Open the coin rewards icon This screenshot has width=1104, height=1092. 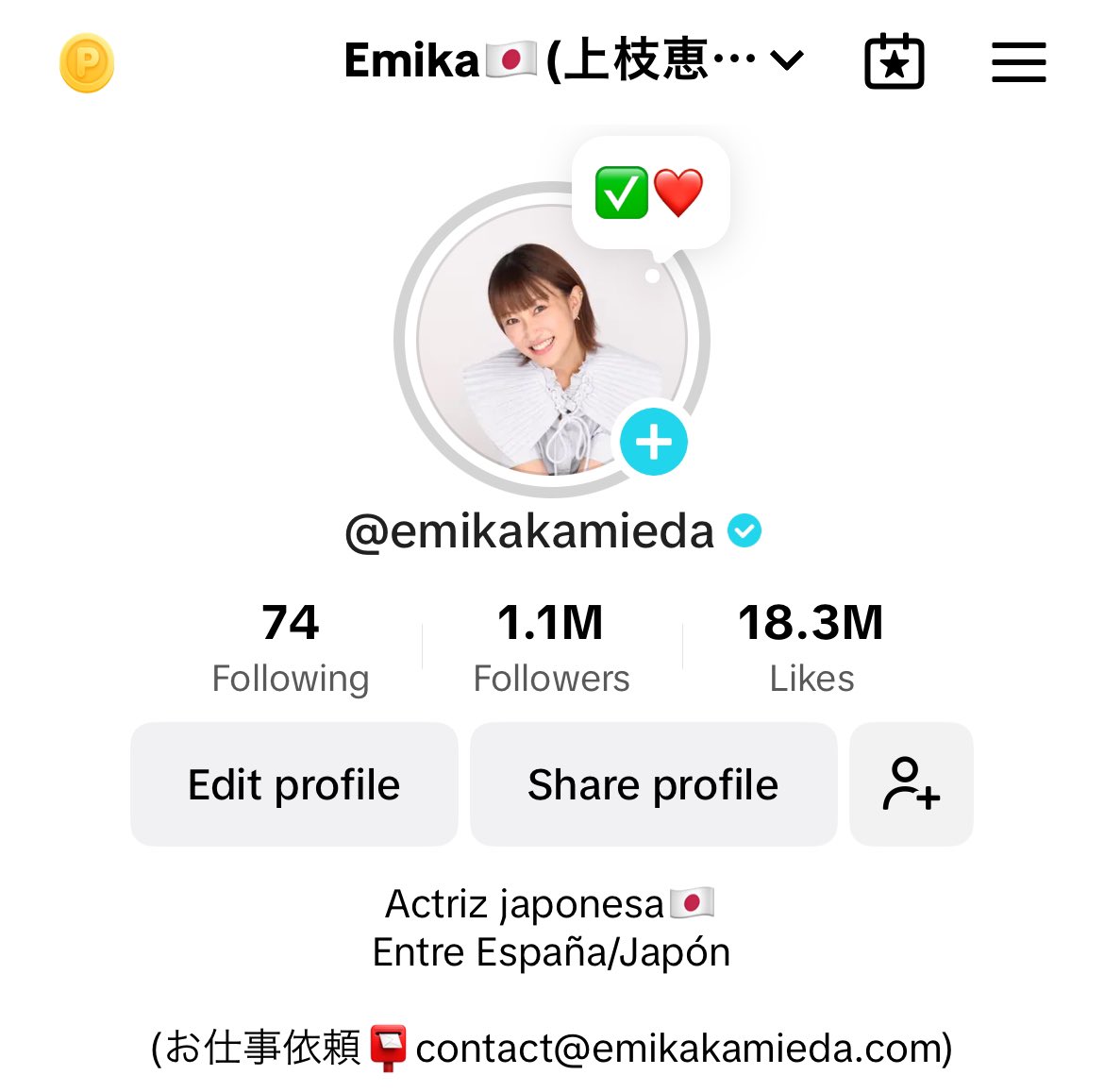pos(86,63)
